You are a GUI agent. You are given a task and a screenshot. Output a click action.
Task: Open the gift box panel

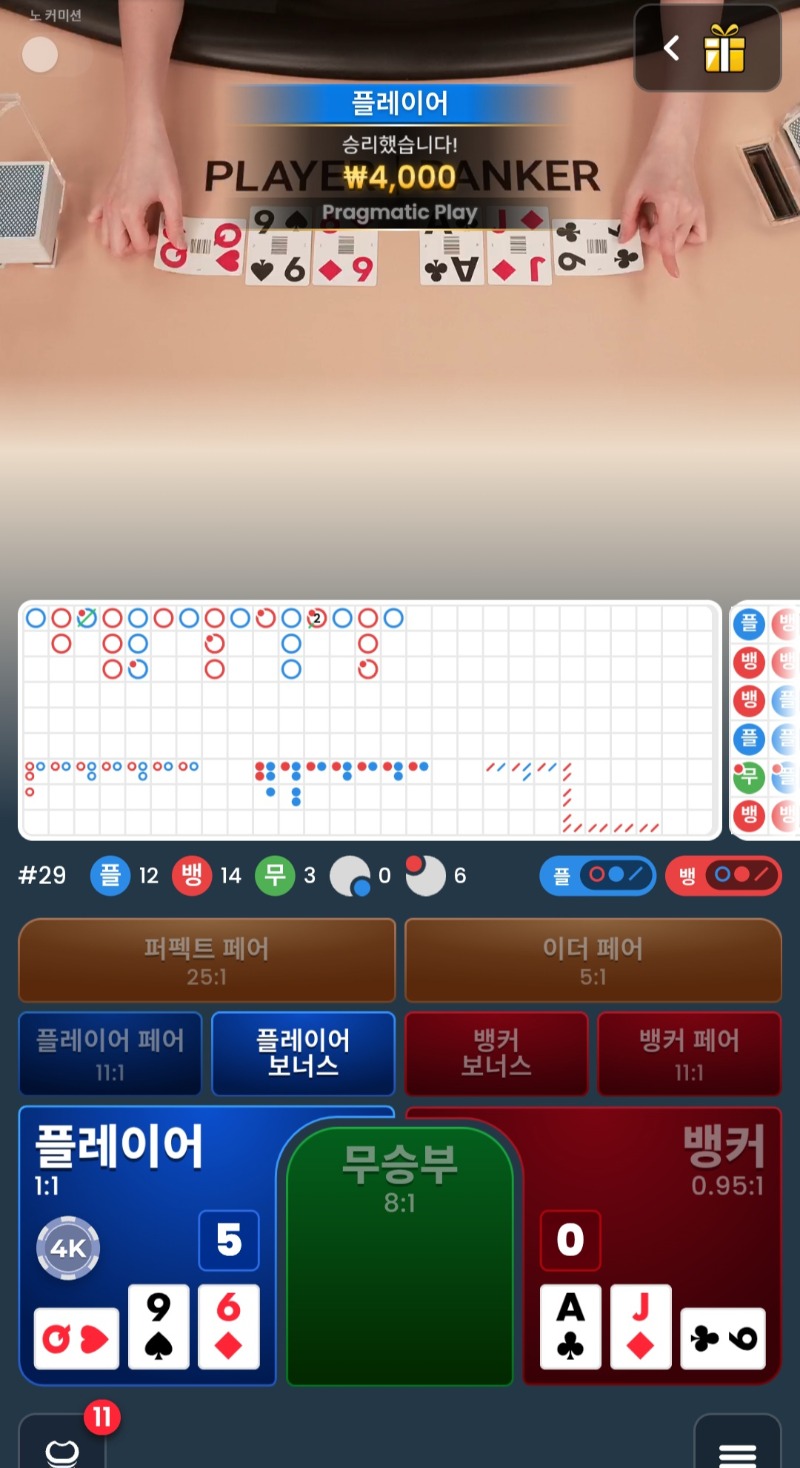(724, 49)
